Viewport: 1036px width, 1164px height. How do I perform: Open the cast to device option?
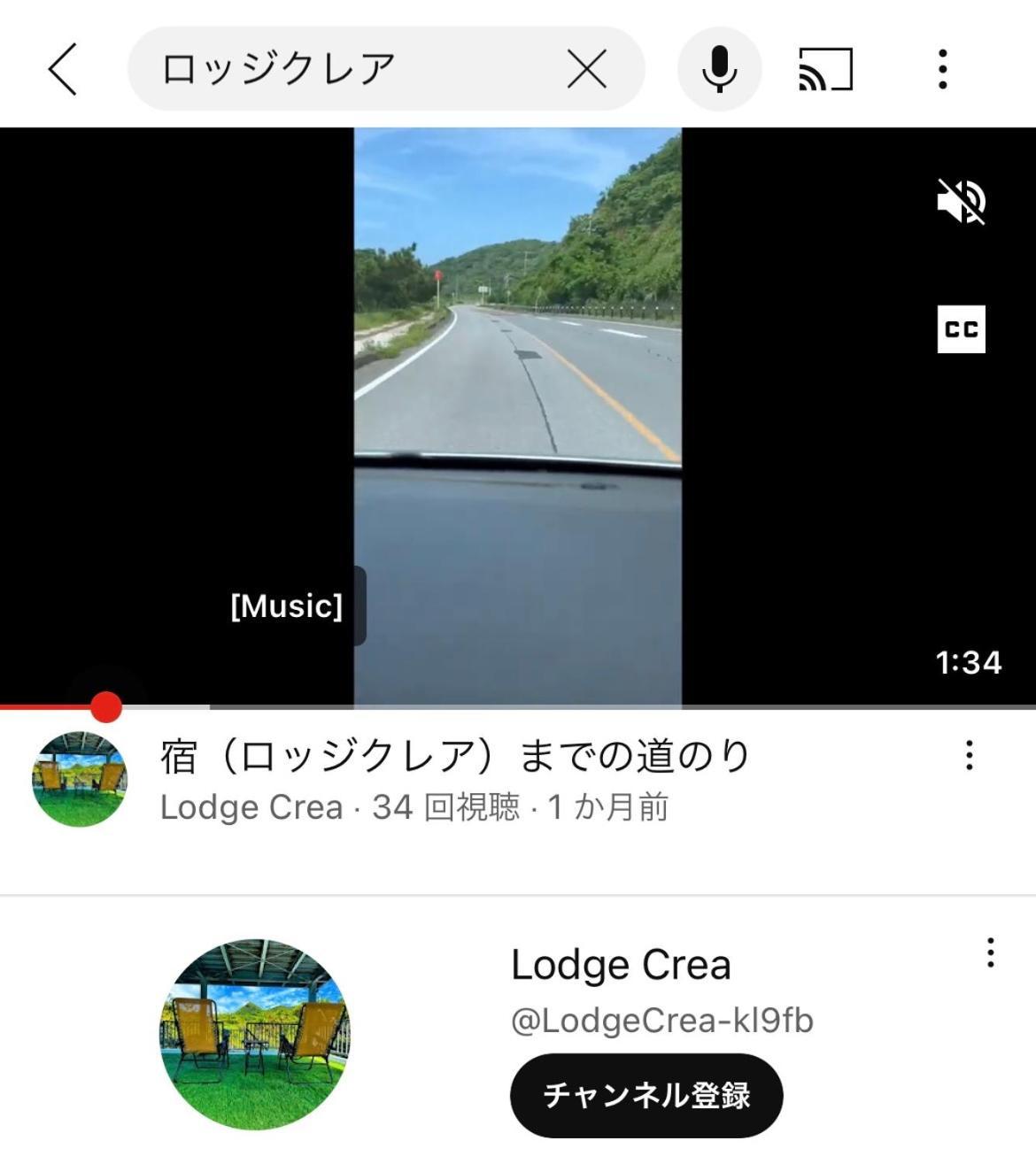coord(825,69)
